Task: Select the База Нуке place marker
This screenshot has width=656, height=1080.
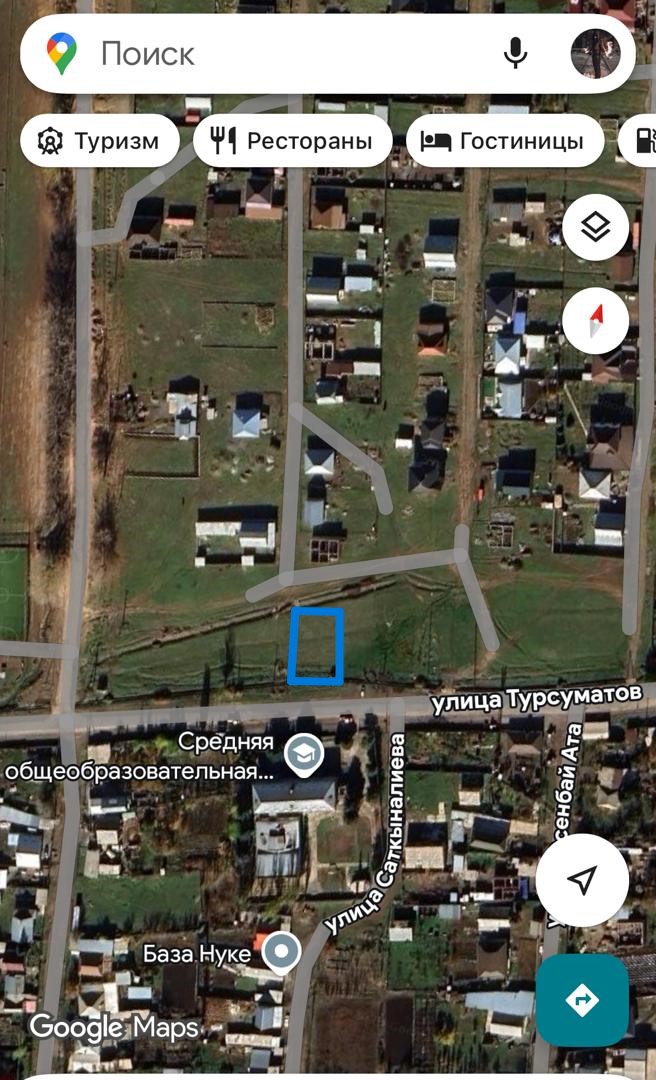Action: click(283, 953)
